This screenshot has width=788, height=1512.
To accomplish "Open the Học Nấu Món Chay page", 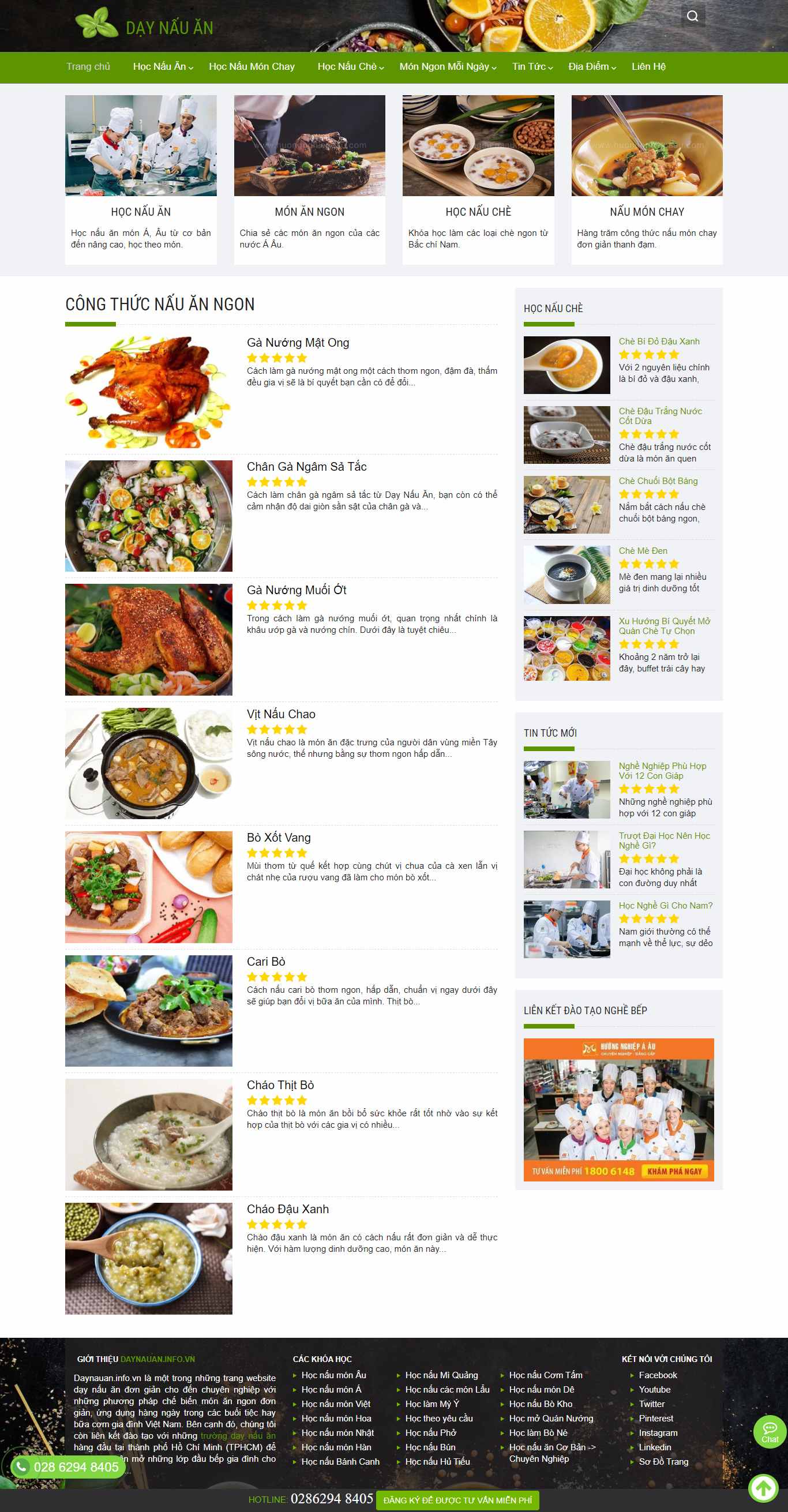I will pyautogui.click(x=252, y=66).
